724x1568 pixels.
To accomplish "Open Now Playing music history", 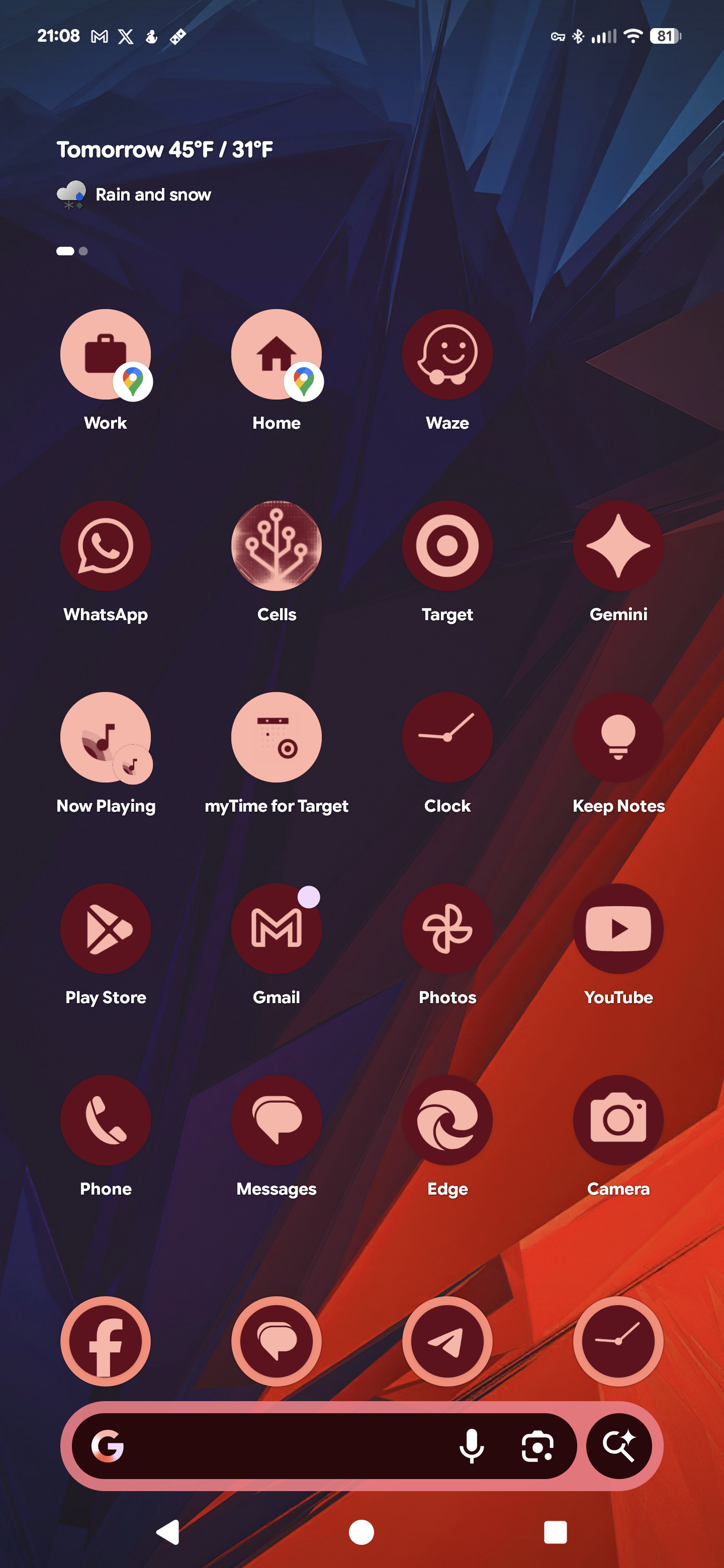I will (x=106, y=737).
